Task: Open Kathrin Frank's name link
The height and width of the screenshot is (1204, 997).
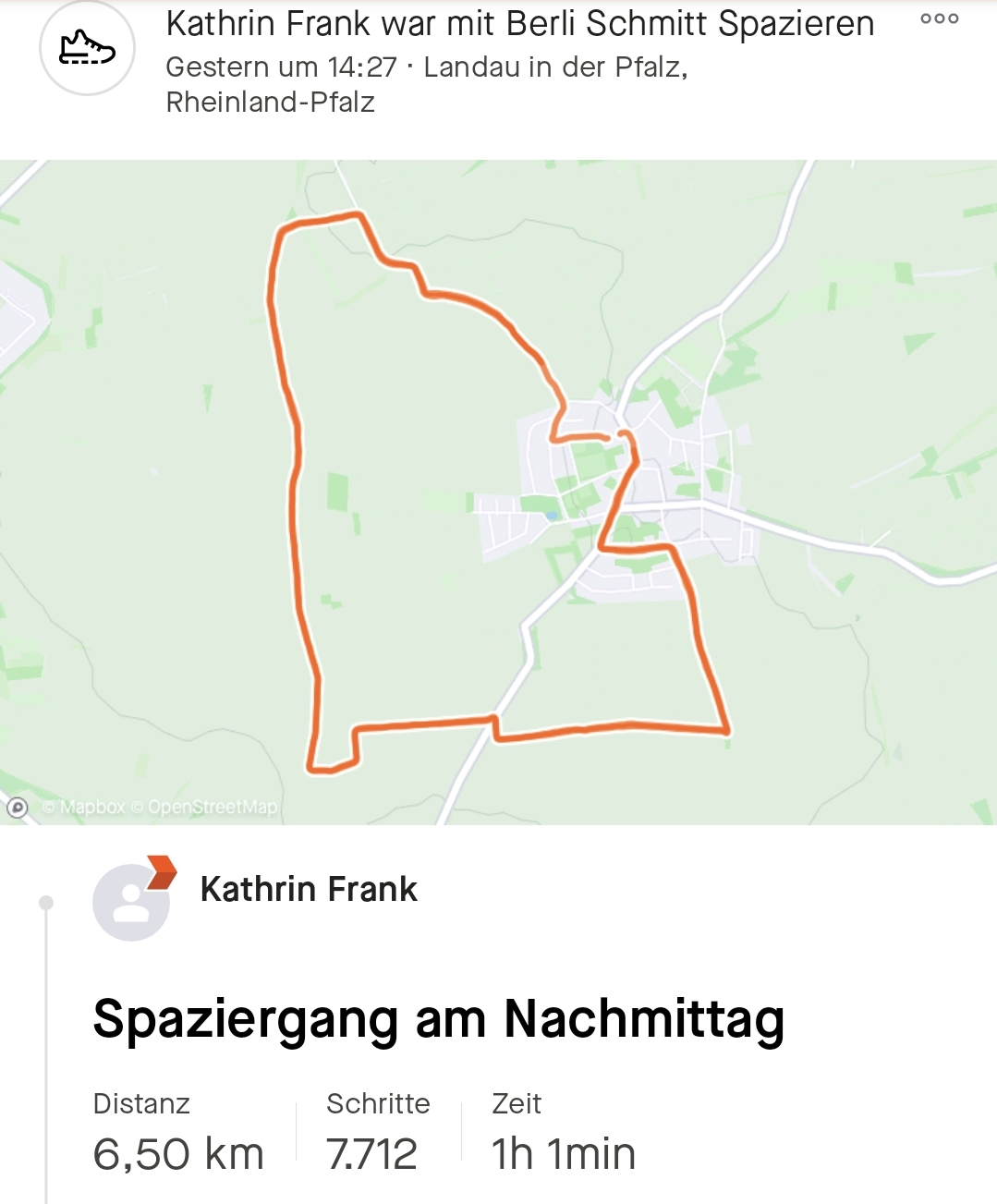Action: click(x=309, y=889)
